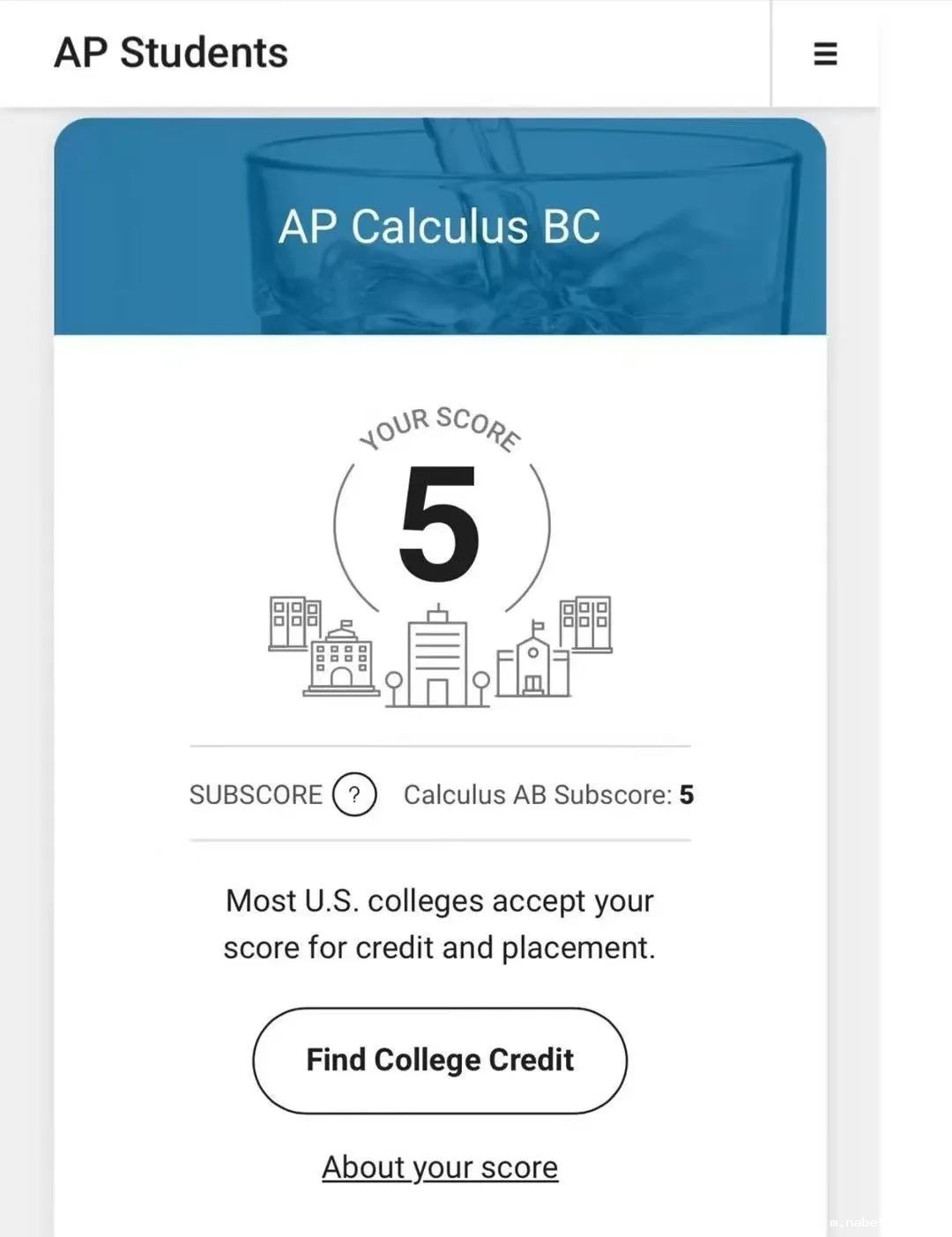
Task: Open the hamburger menu
Action: pos(825,54)
